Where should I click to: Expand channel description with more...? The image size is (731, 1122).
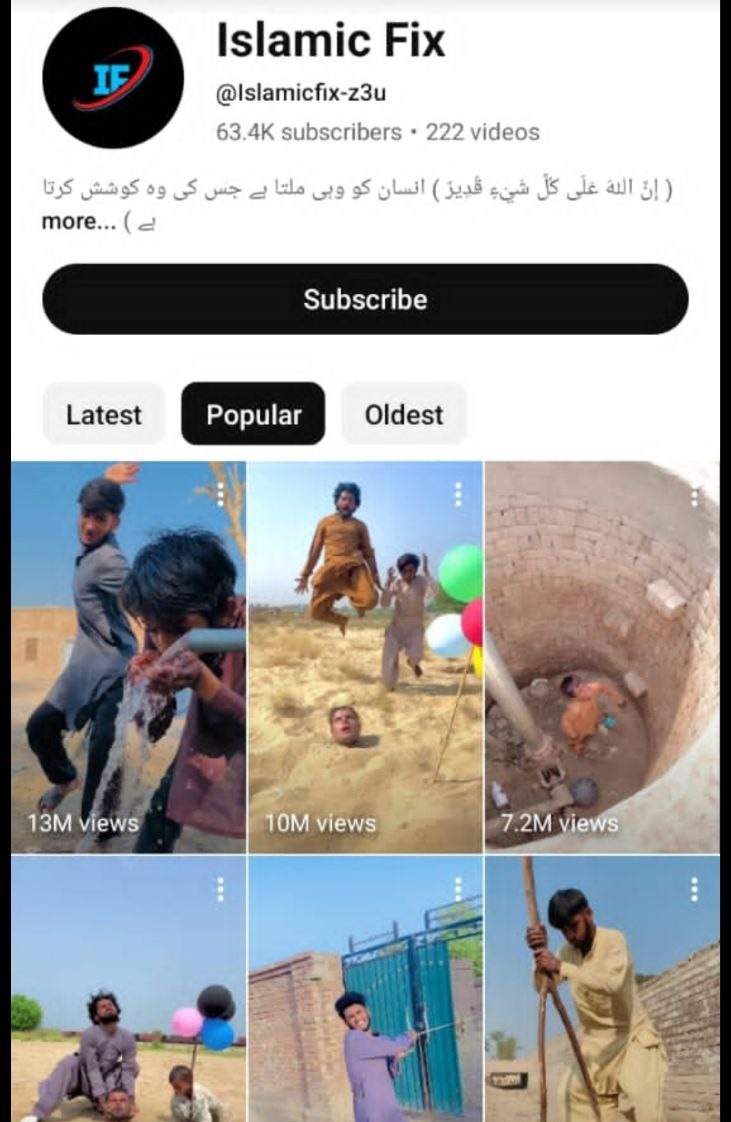tap(79, 222)
